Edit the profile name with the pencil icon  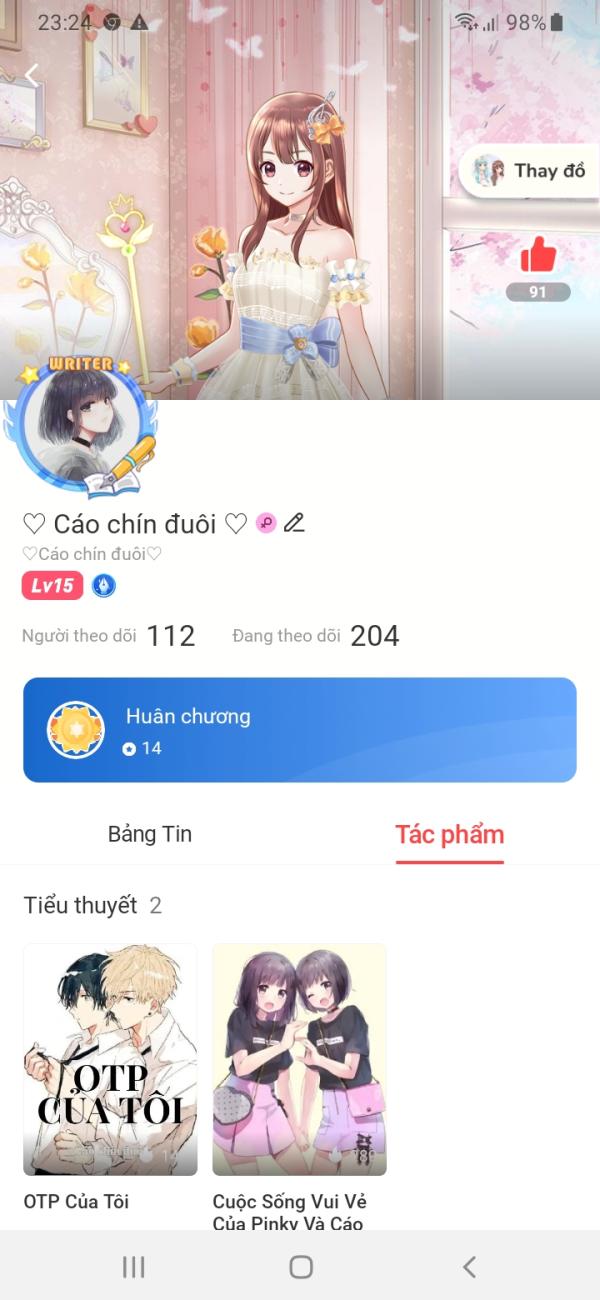pyautogui.click(x=294, y=522)
